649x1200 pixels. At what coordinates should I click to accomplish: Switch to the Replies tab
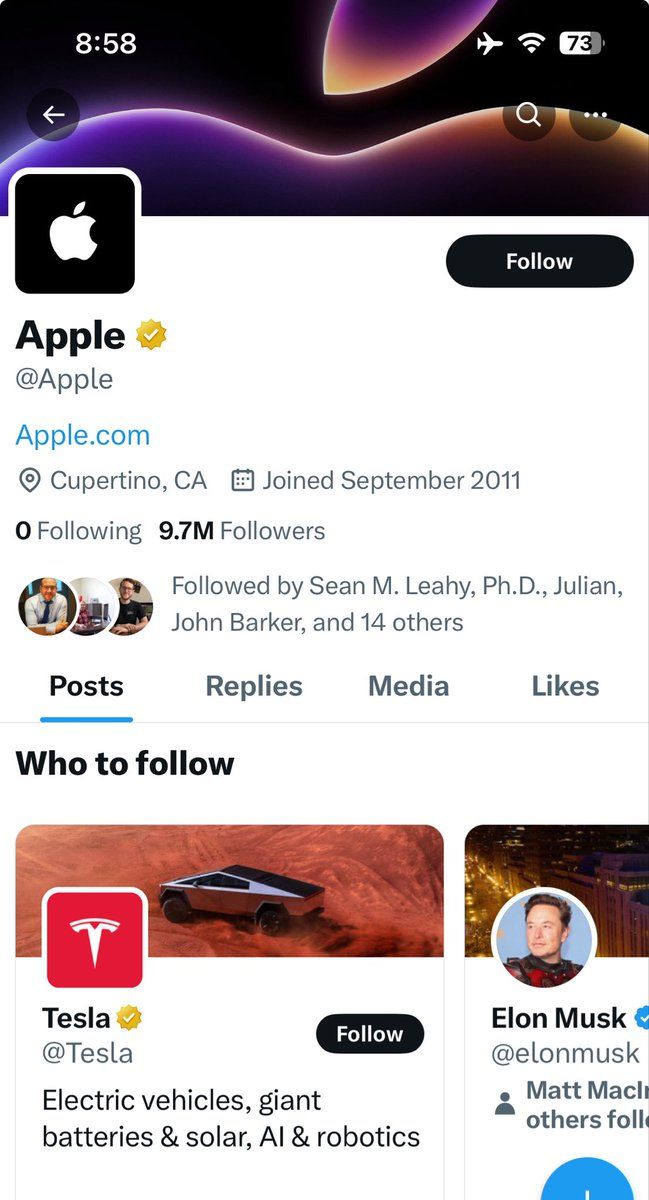pos(254,686)
